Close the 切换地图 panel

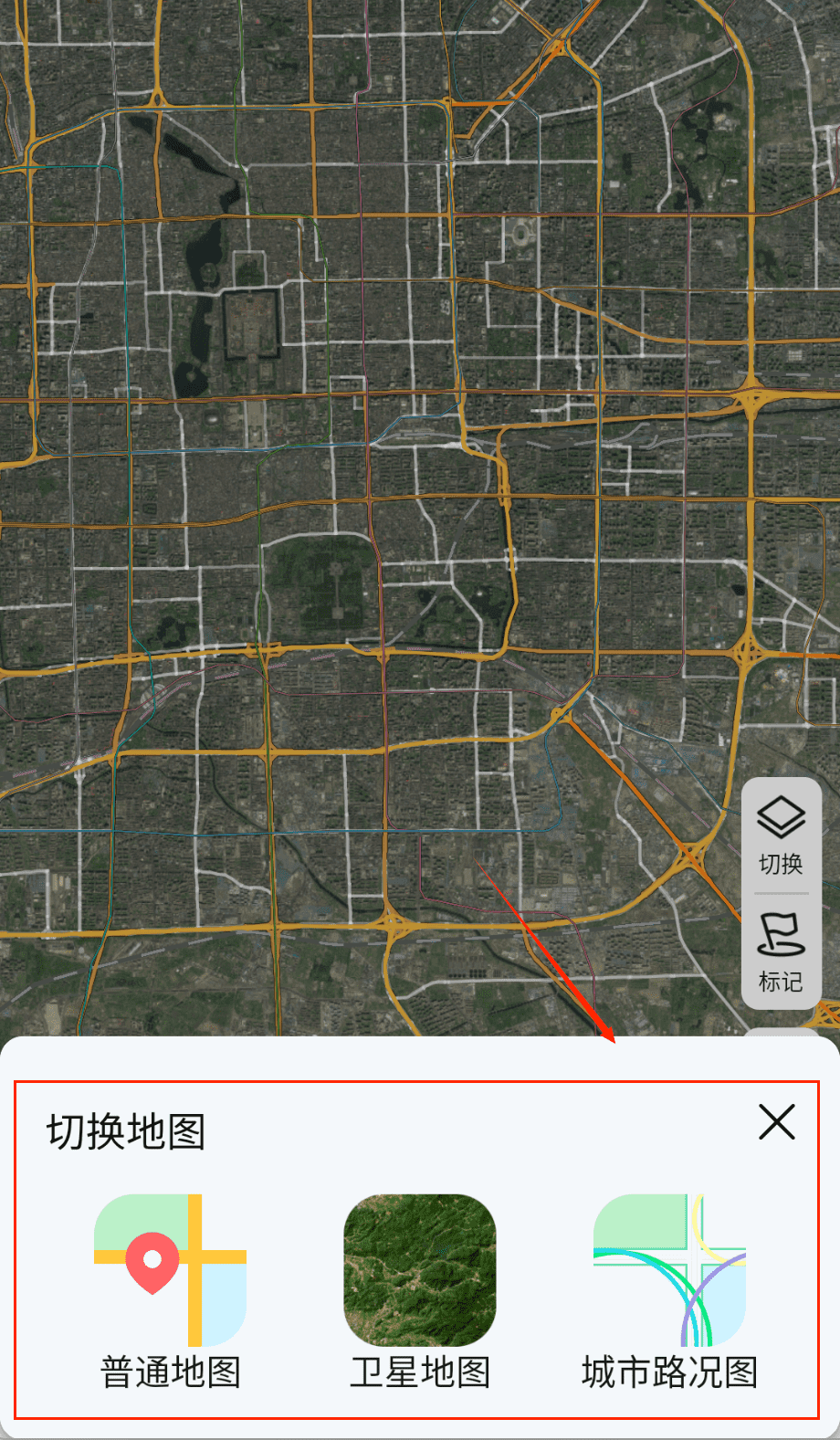[777, 1122]
